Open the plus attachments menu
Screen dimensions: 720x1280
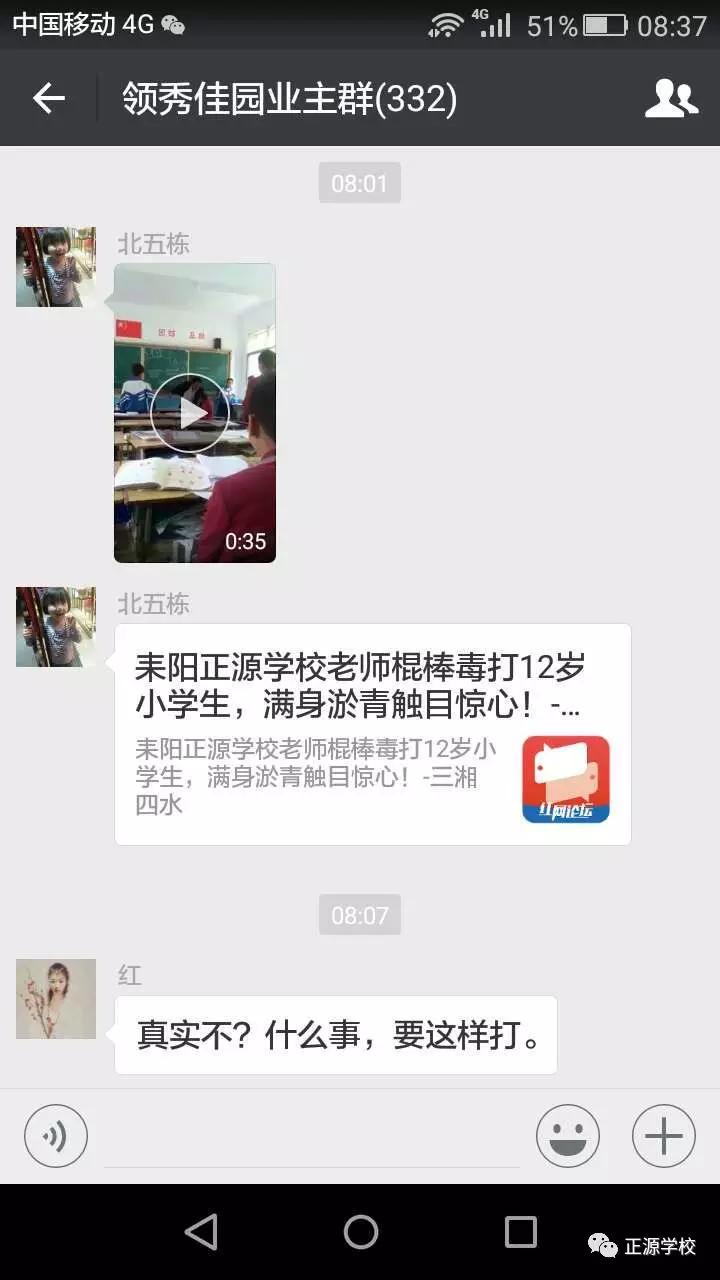click(x=663, y=1136)
